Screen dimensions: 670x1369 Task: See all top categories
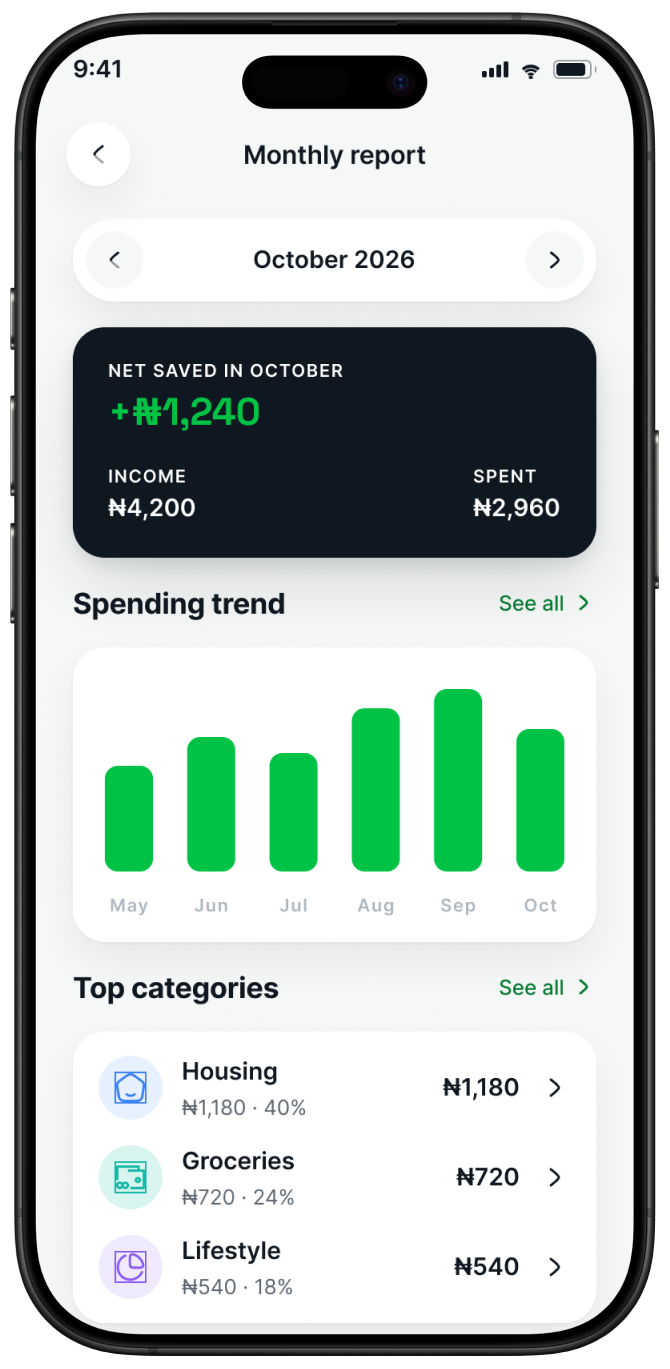pyautogui.click(x=545, y=987)
